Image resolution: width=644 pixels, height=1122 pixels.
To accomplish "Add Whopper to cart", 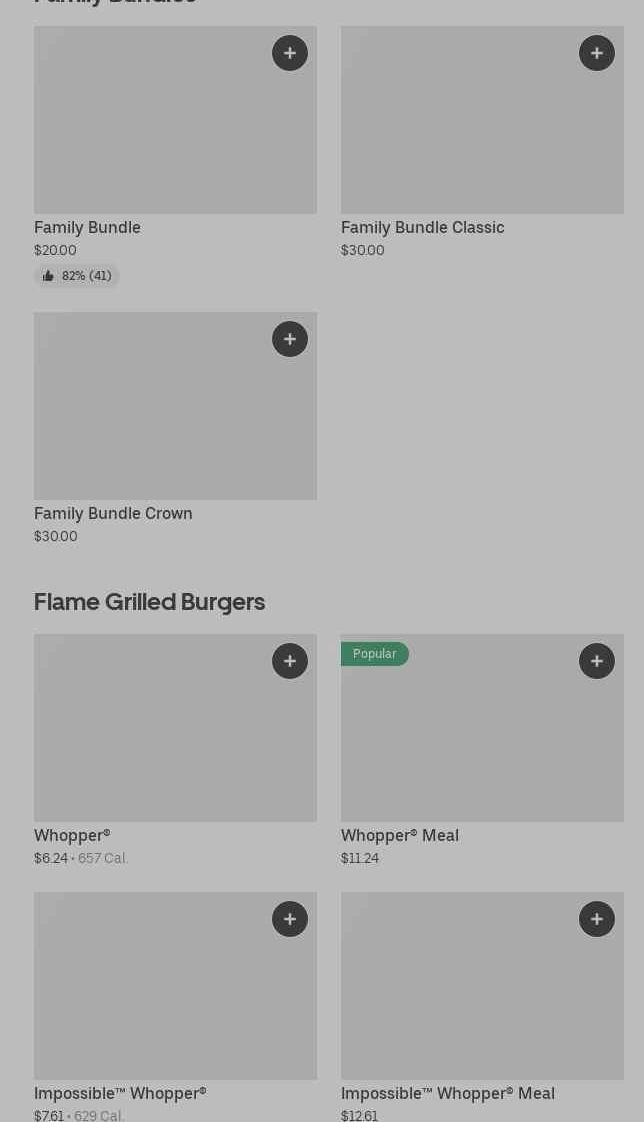I will click(x=290, y=661).
